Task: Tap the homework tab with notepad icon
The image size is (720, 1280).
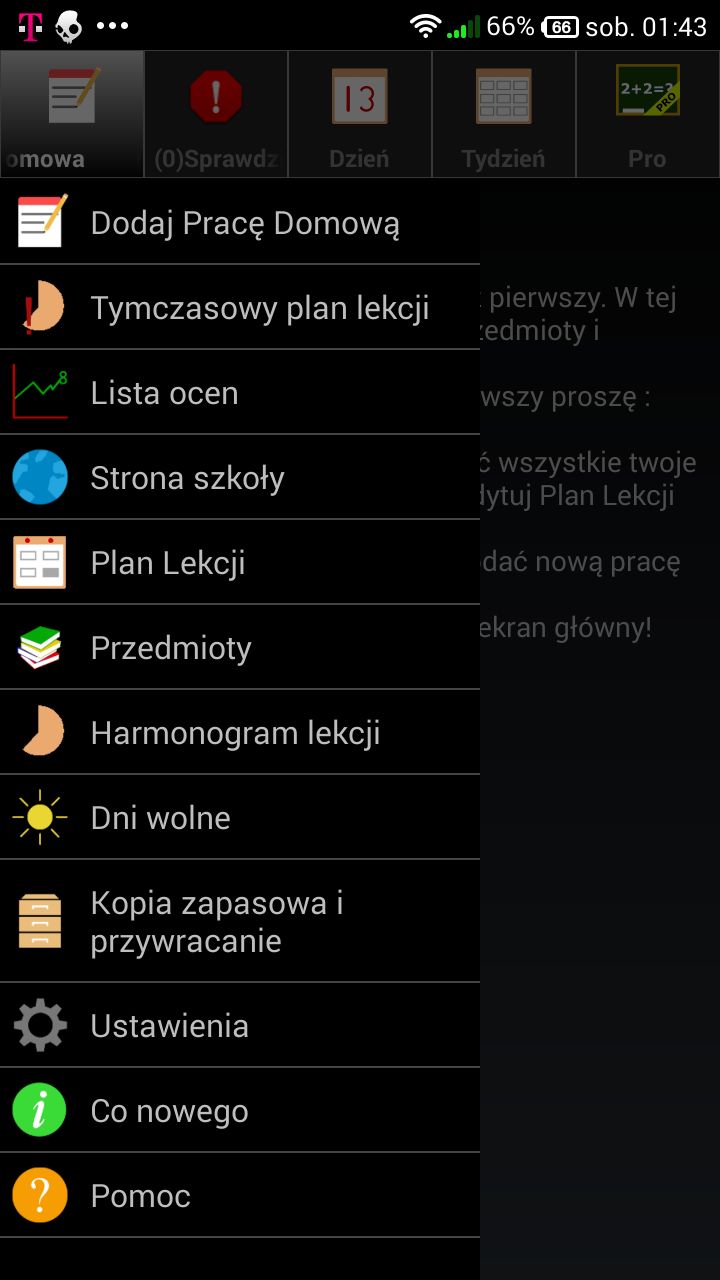Action: [x=72, y=114]
